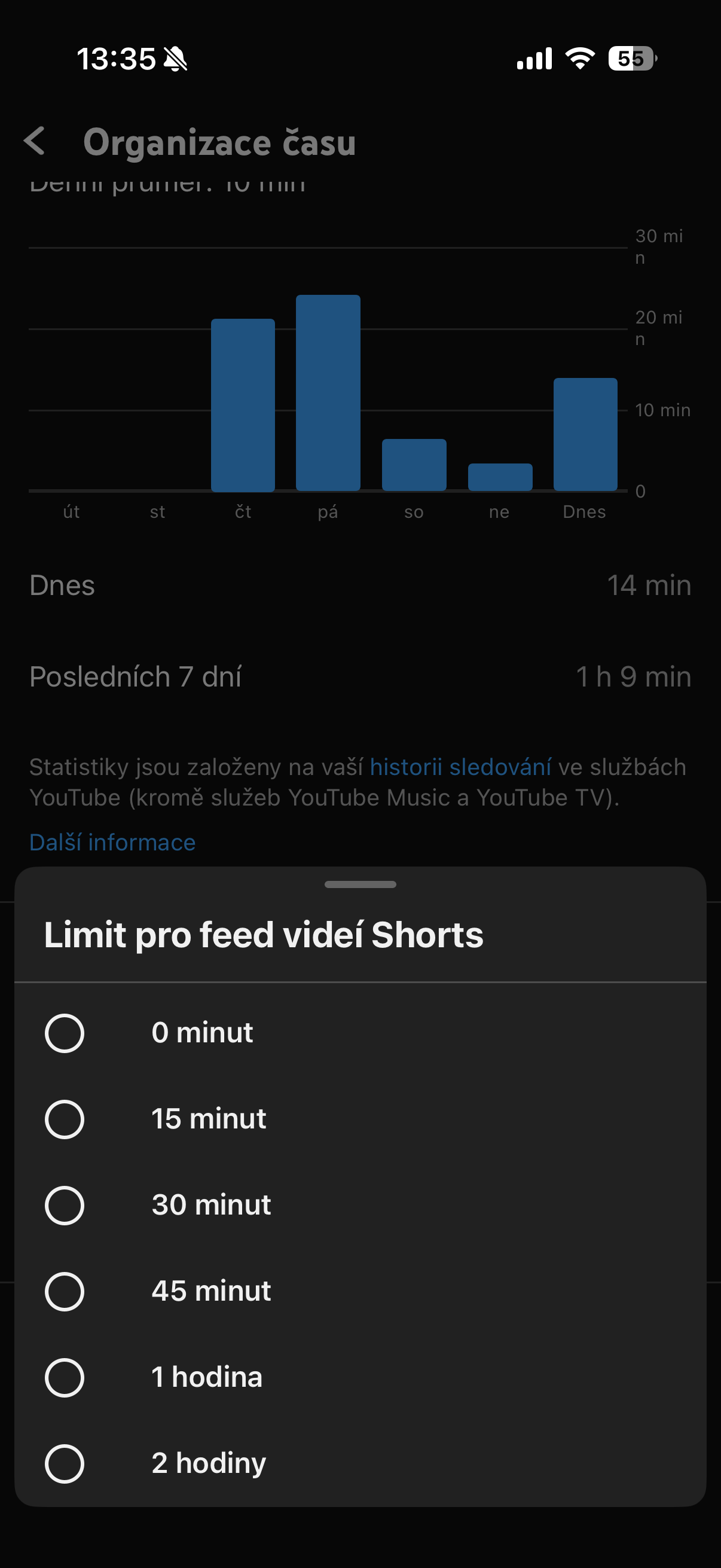The image size is (721, 1568).
Task: Tap the drag handle of the bottom sheet
Action: pos(360,884)
